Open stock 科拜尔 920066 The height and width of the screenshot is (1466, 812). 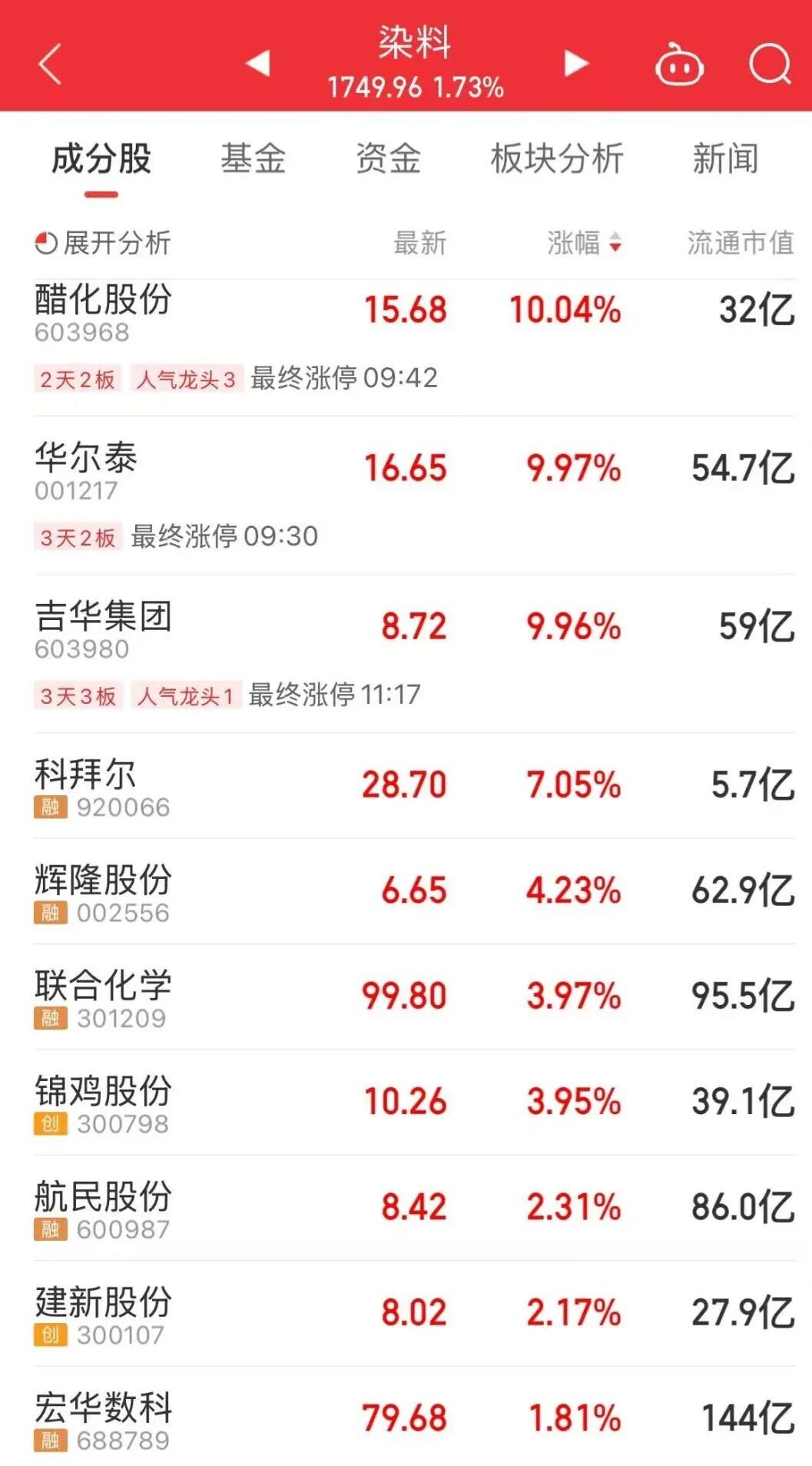tap(86, 786)
